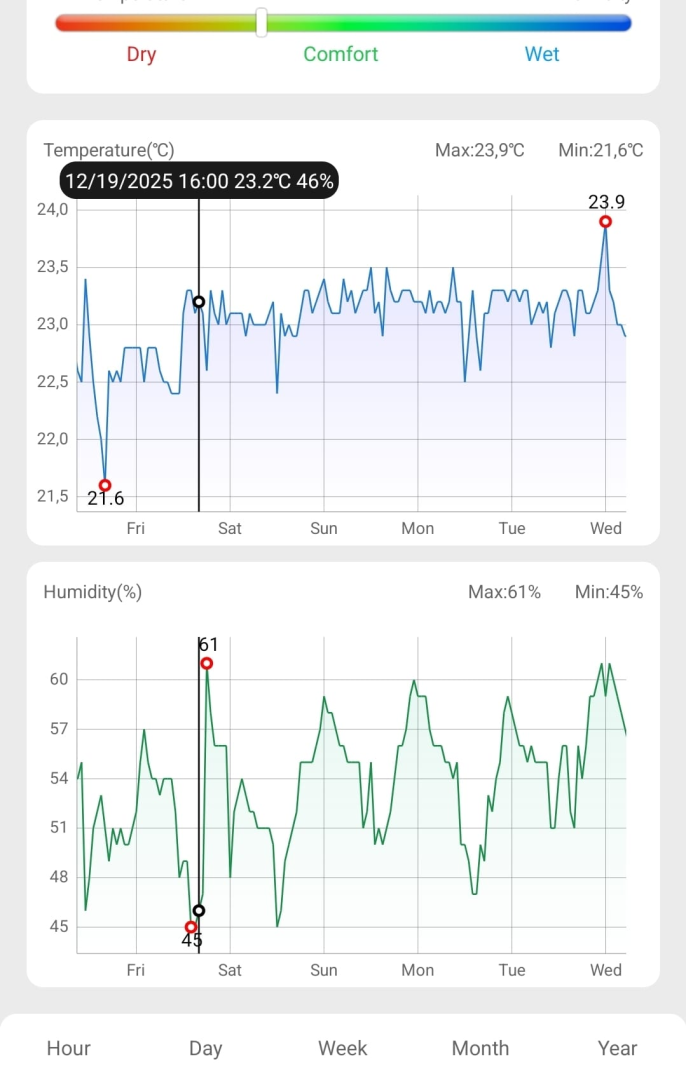
Task: Show the Week chart range
Action: 343,1048
